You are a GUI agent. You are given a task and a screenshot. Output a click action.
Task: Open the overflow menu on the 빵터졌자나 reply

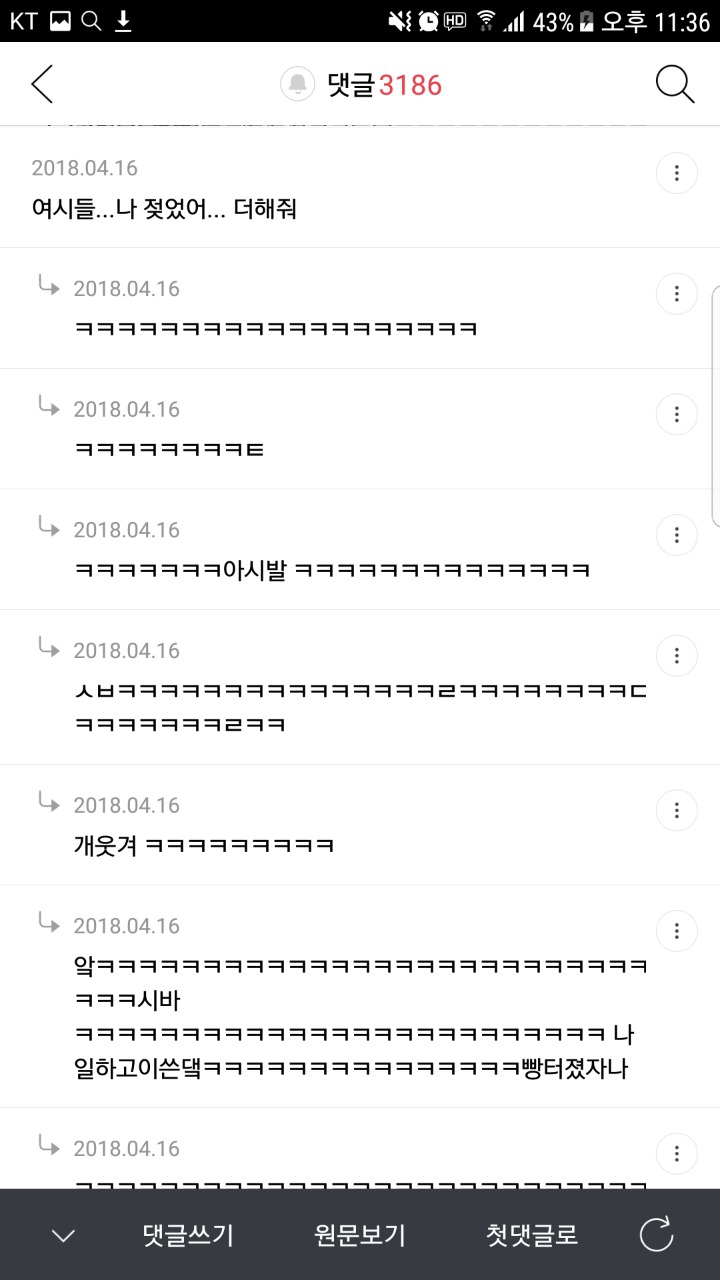677,931
